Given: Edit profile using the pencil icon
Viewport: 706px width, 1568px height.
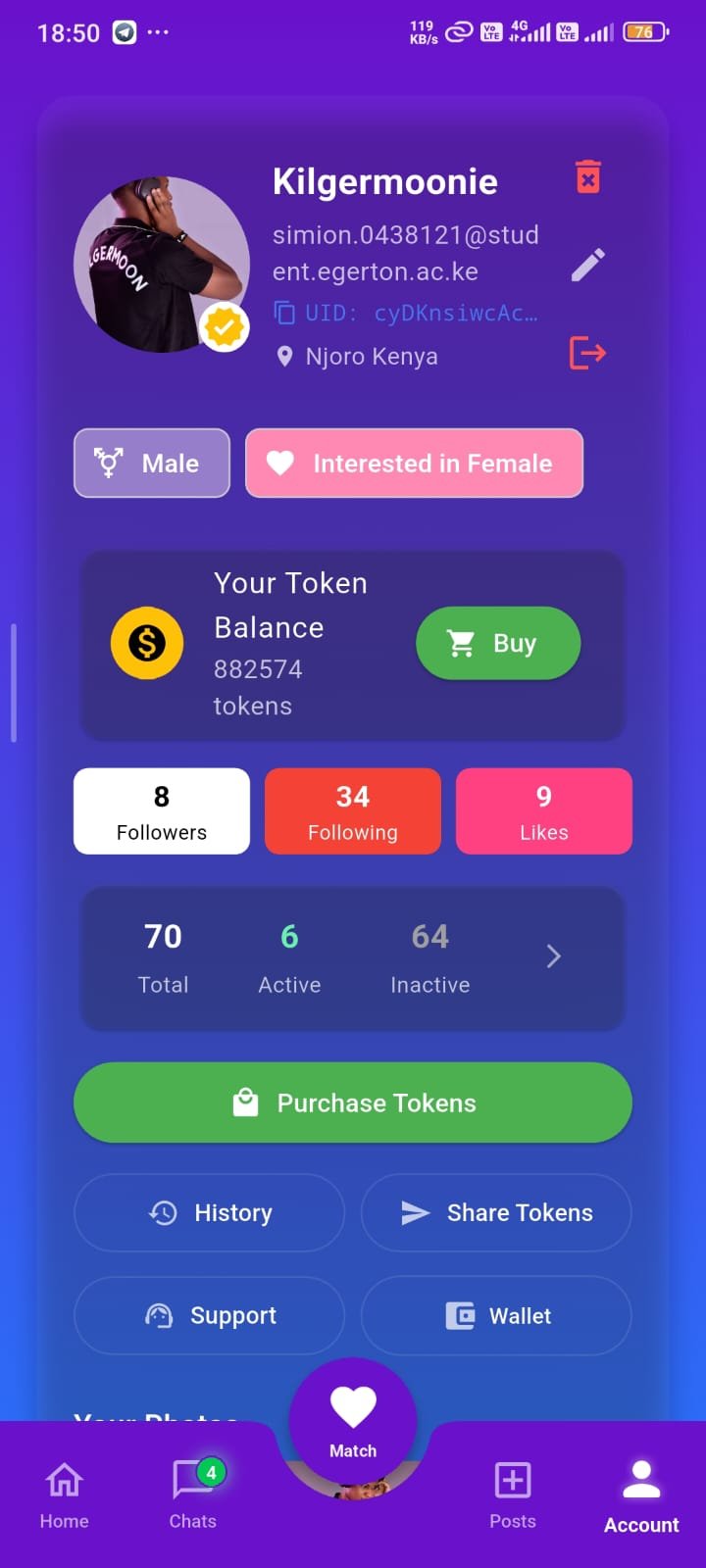Looking at the screenshot, I should tap(586, 265).
